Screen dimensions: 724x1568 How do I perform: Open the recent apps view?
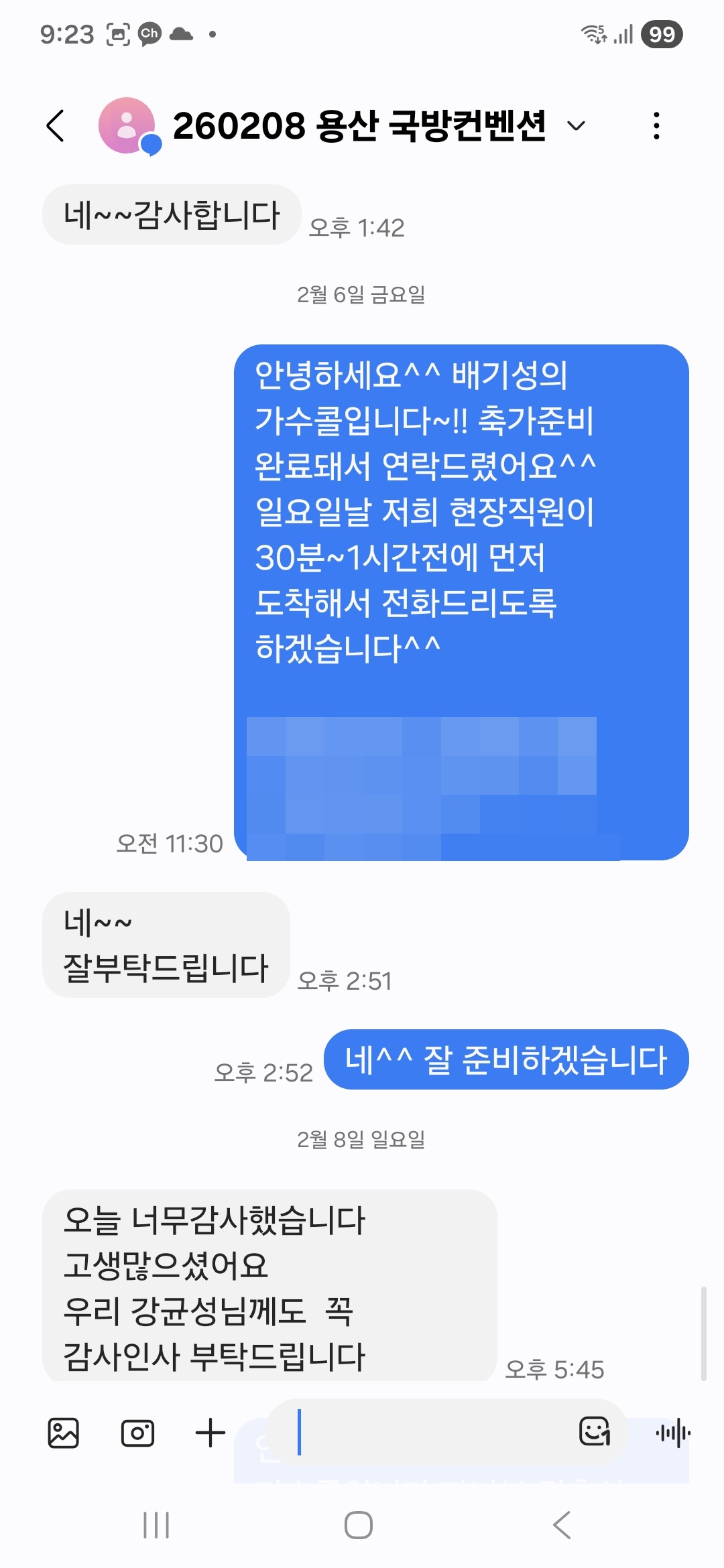coord(156,1526)
